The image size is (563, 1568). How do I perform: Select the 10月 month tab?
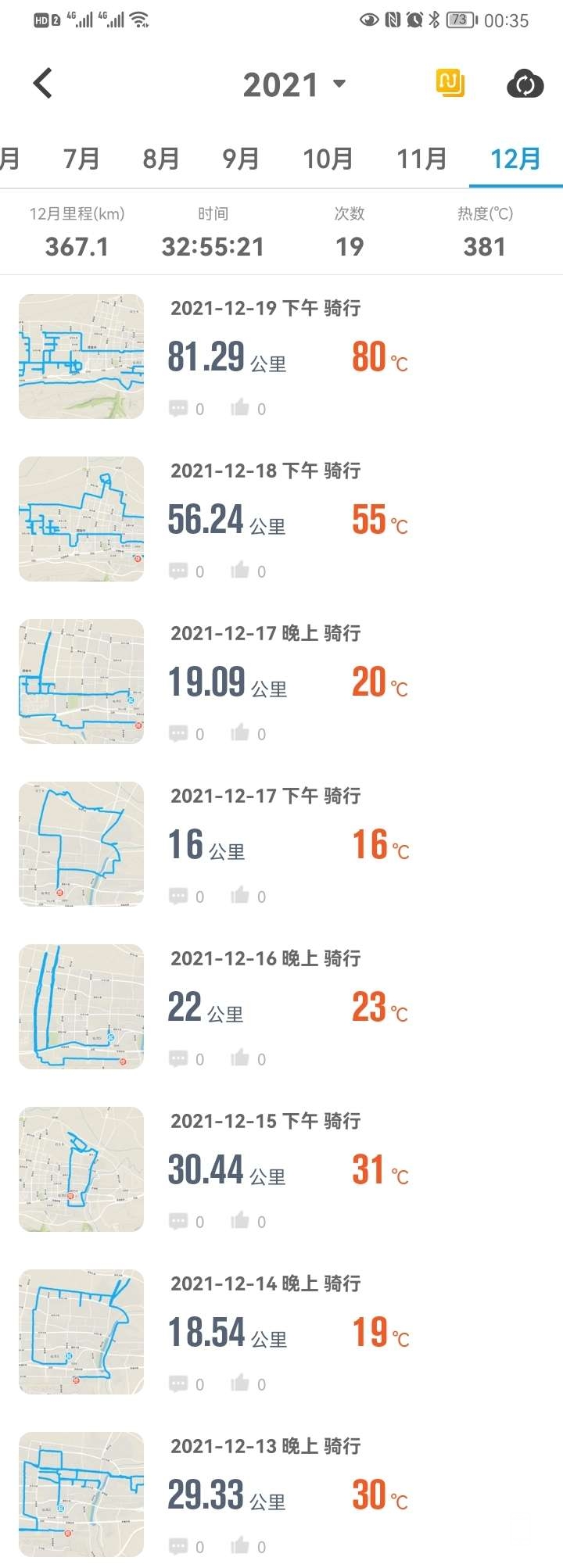tap(328, 159)
